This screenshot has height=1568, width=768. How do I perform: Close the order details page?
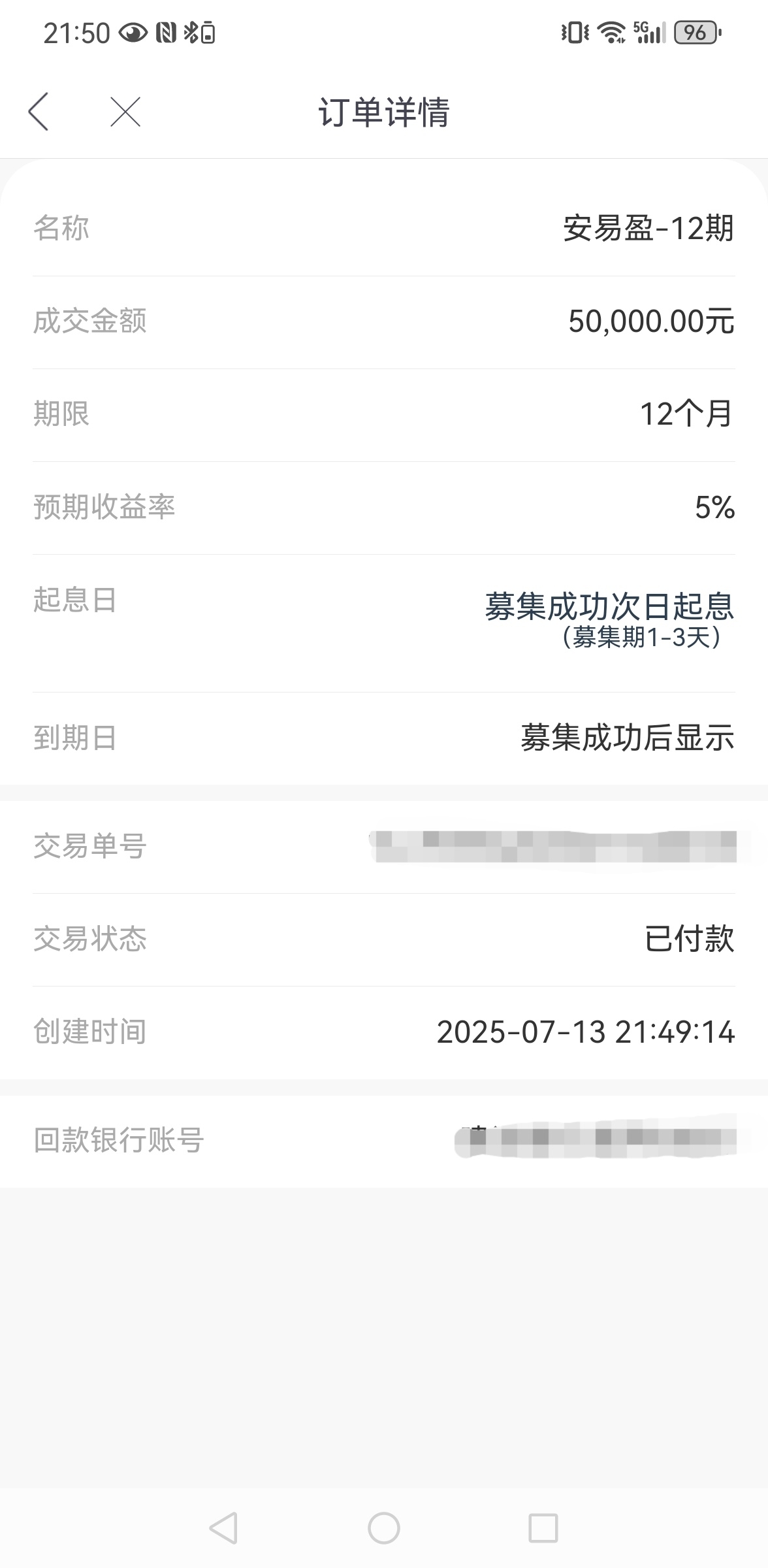tap(125, 112)
